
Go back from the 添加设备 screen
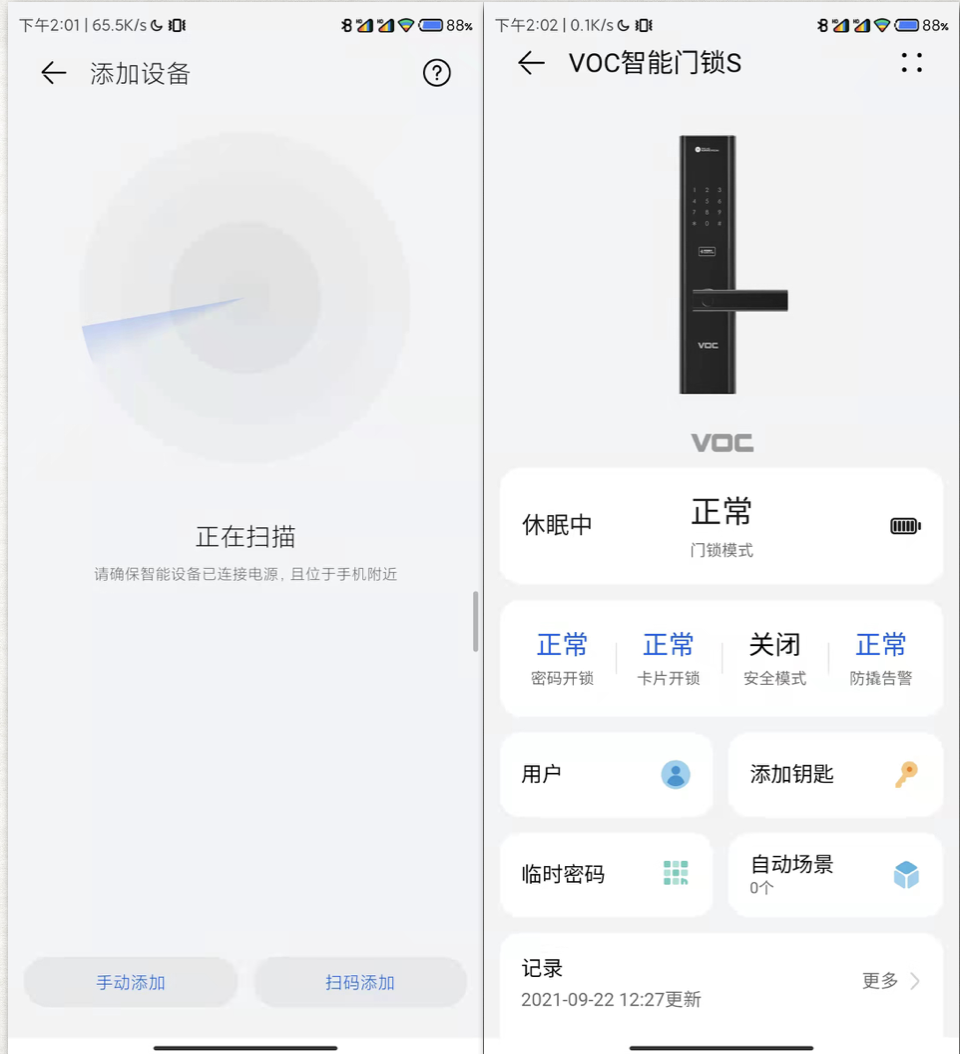click(53, 73)
